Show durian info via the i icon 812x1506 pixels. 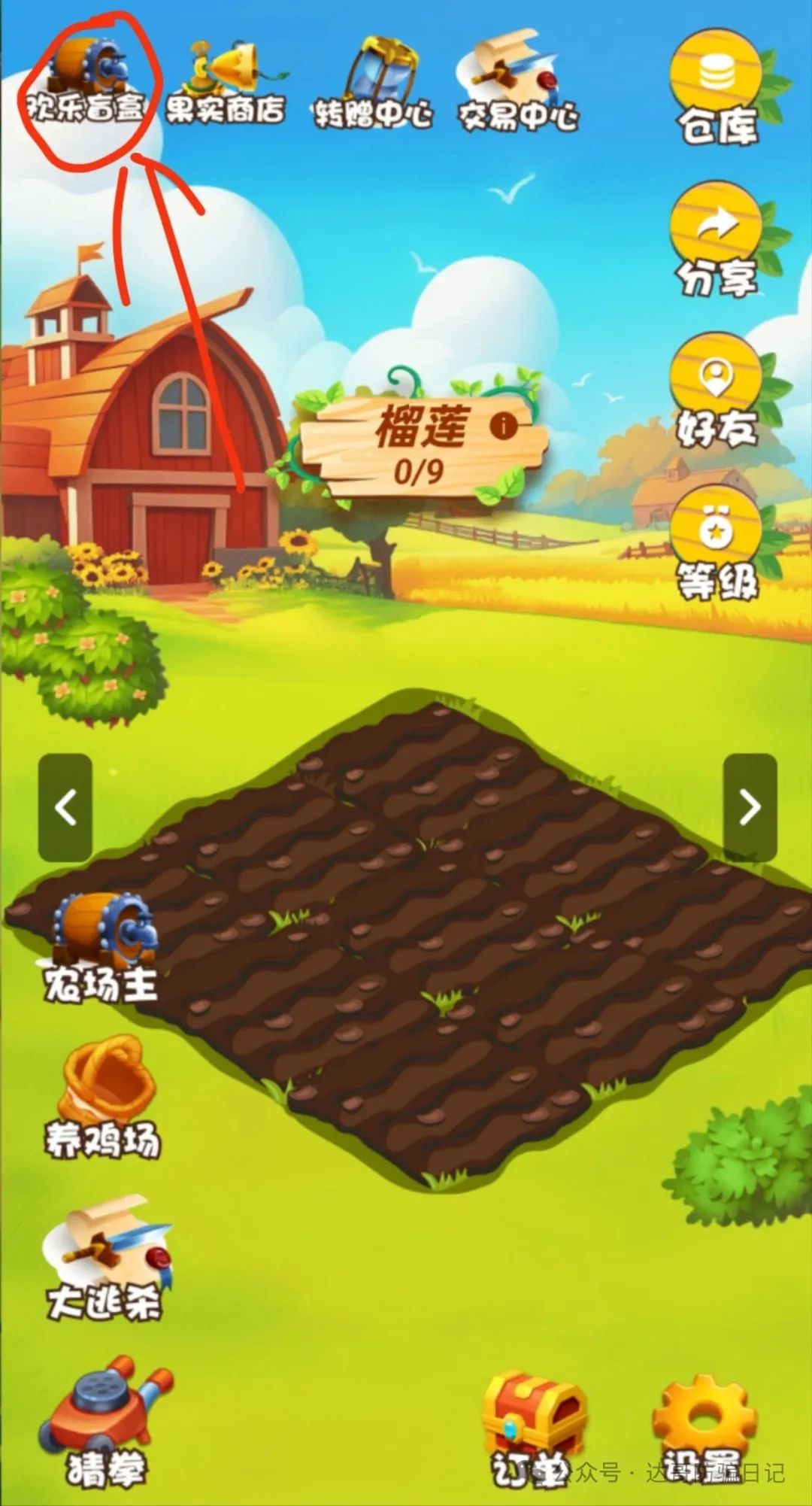tap(504, 427)
